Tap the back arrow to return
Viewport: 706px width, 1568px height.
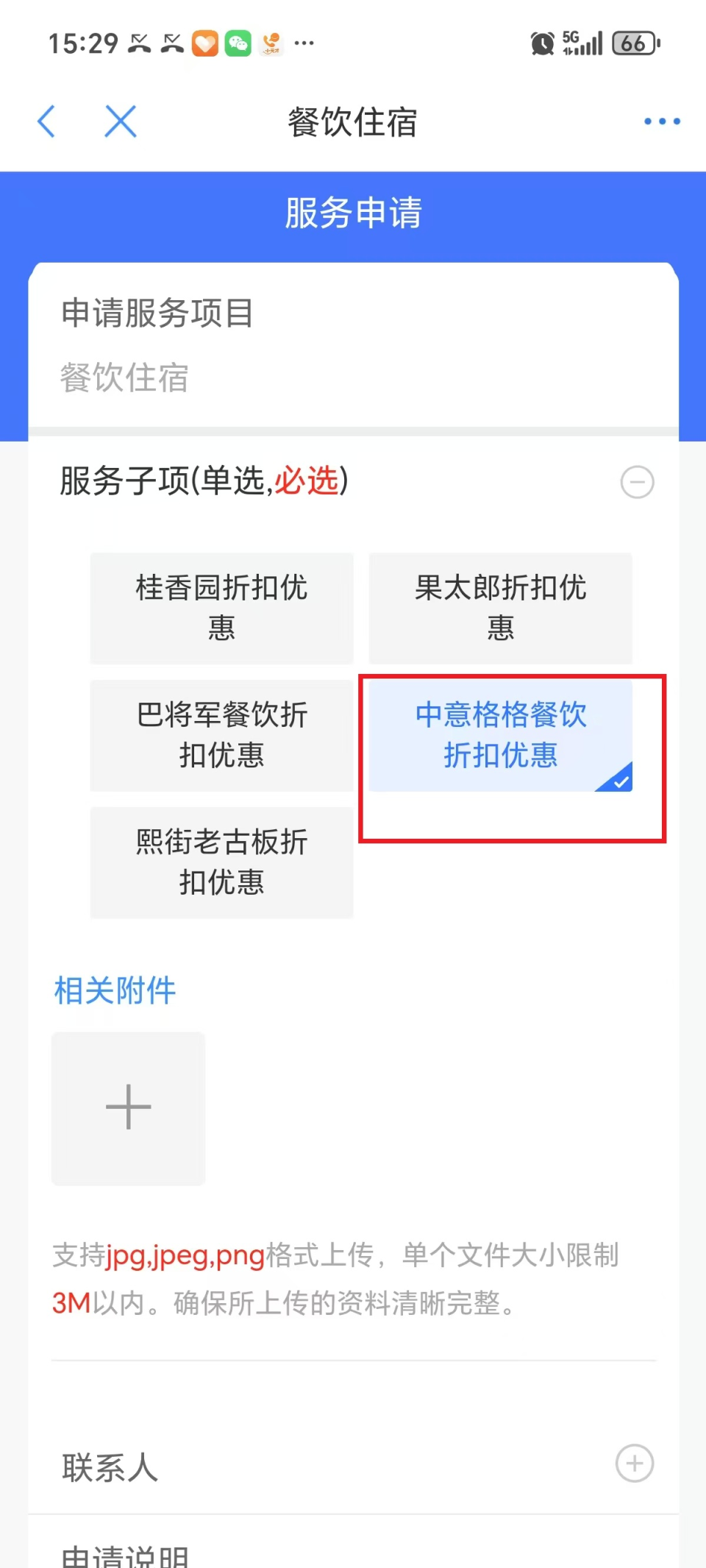(47, 121)
